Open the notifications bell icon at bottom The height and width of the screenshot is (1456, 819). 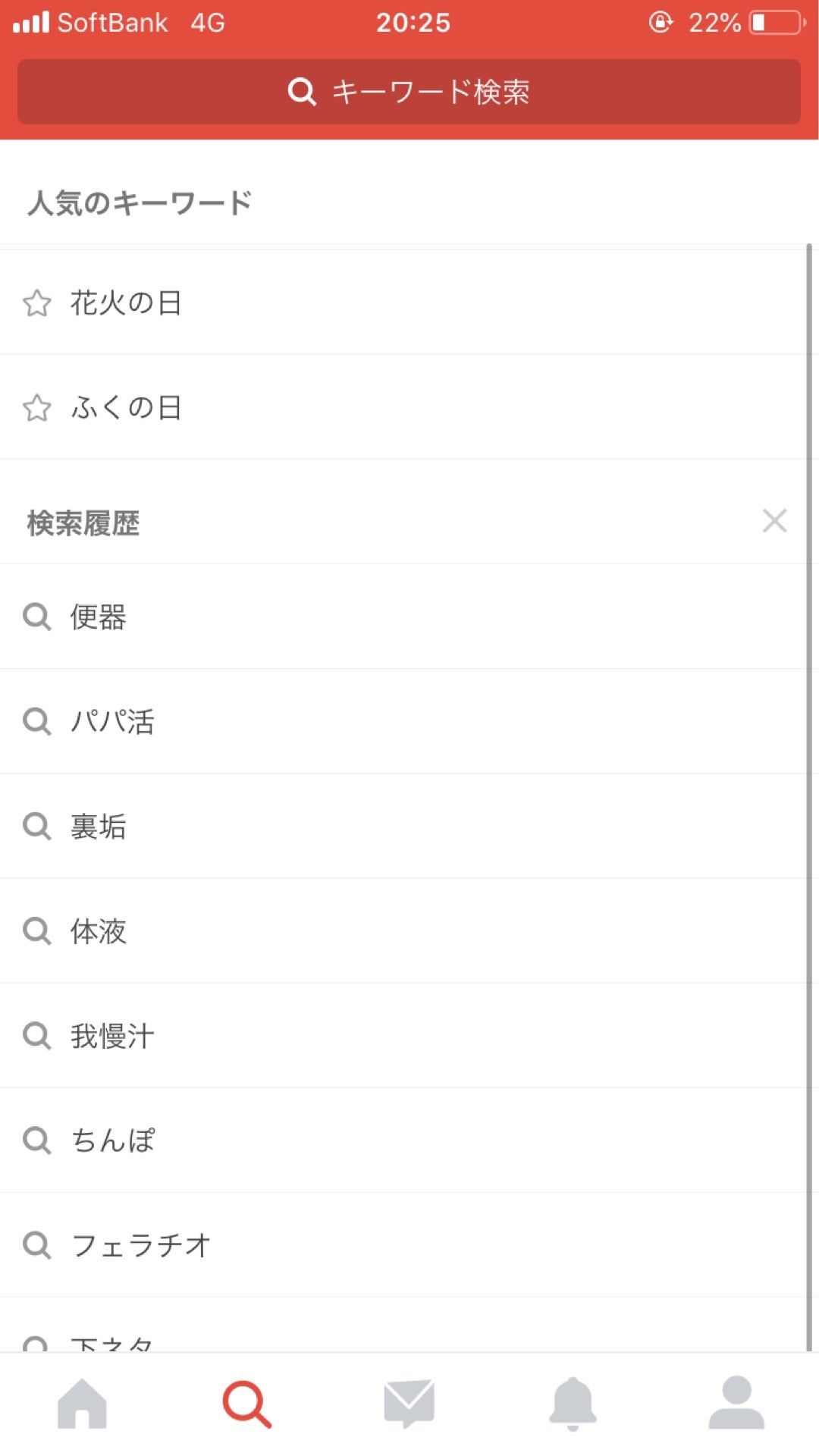point(573,1404)
